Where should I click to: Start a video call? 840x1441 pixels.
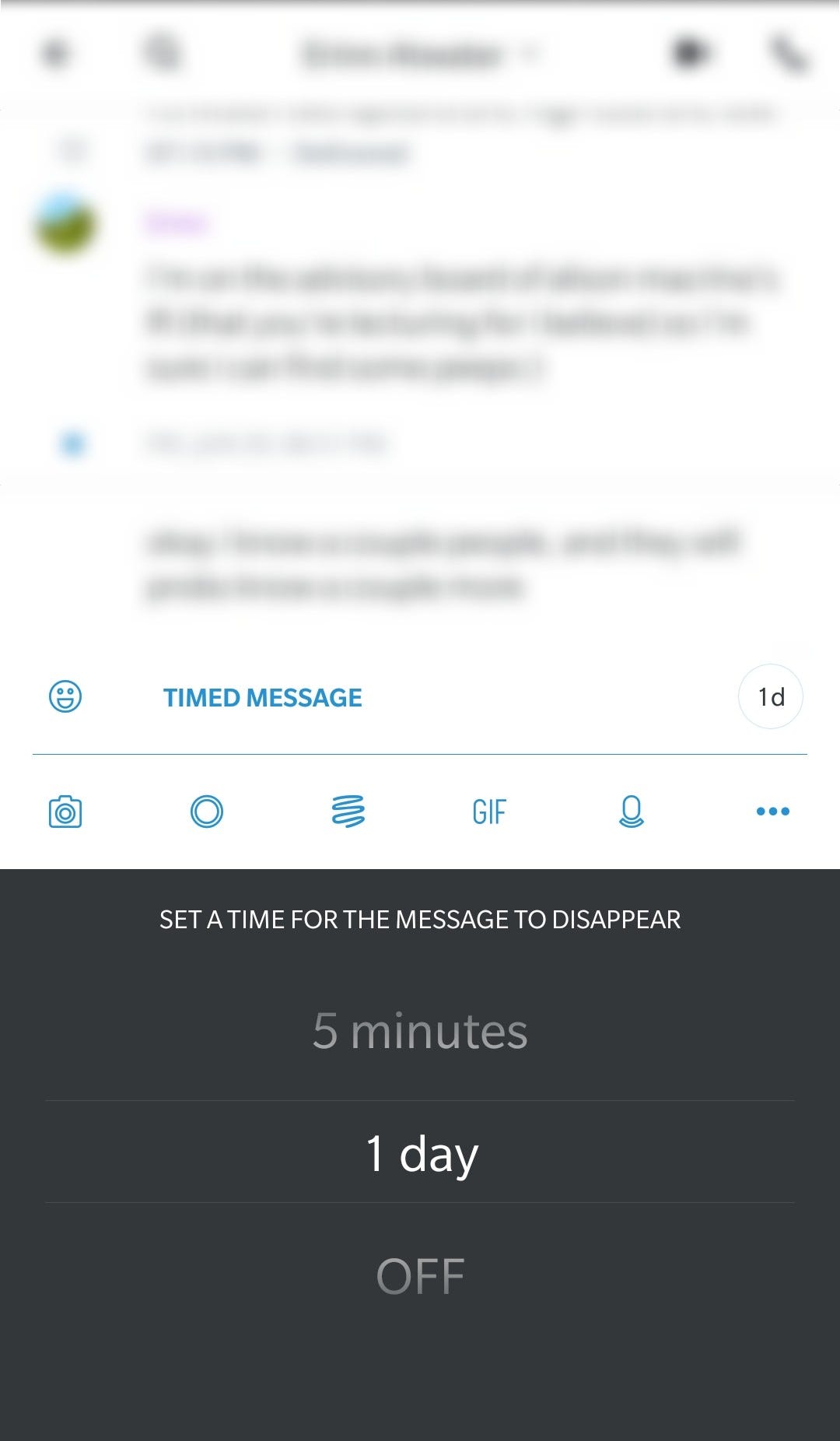coord(690,54)
